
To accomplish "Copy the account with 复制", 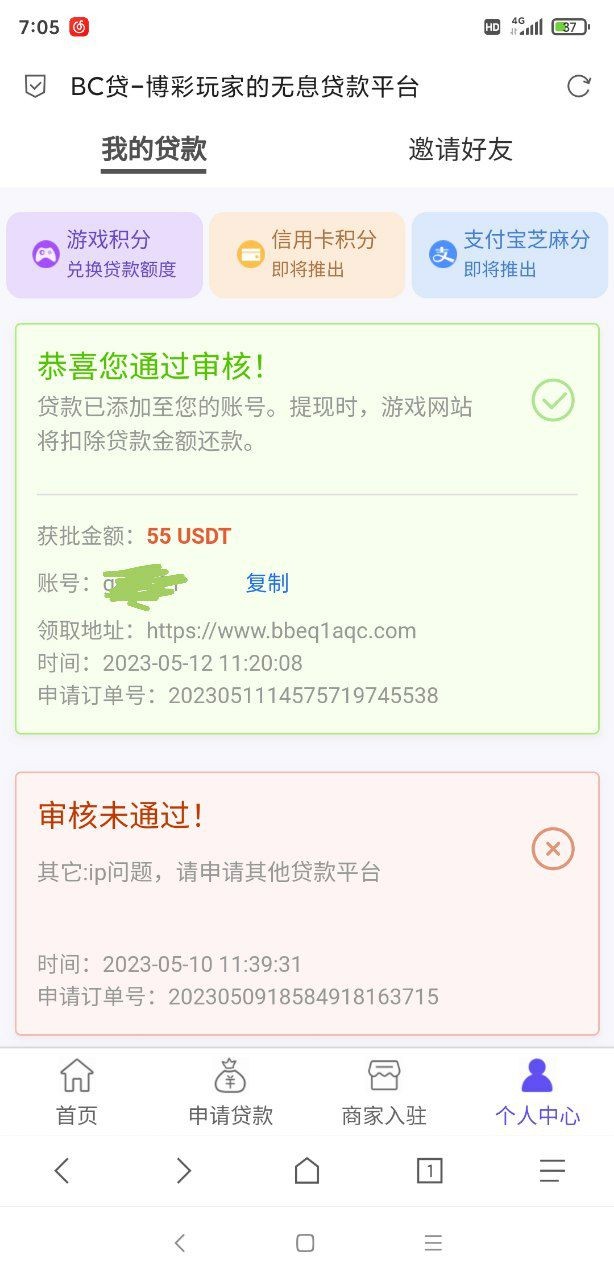I will 267,583.
